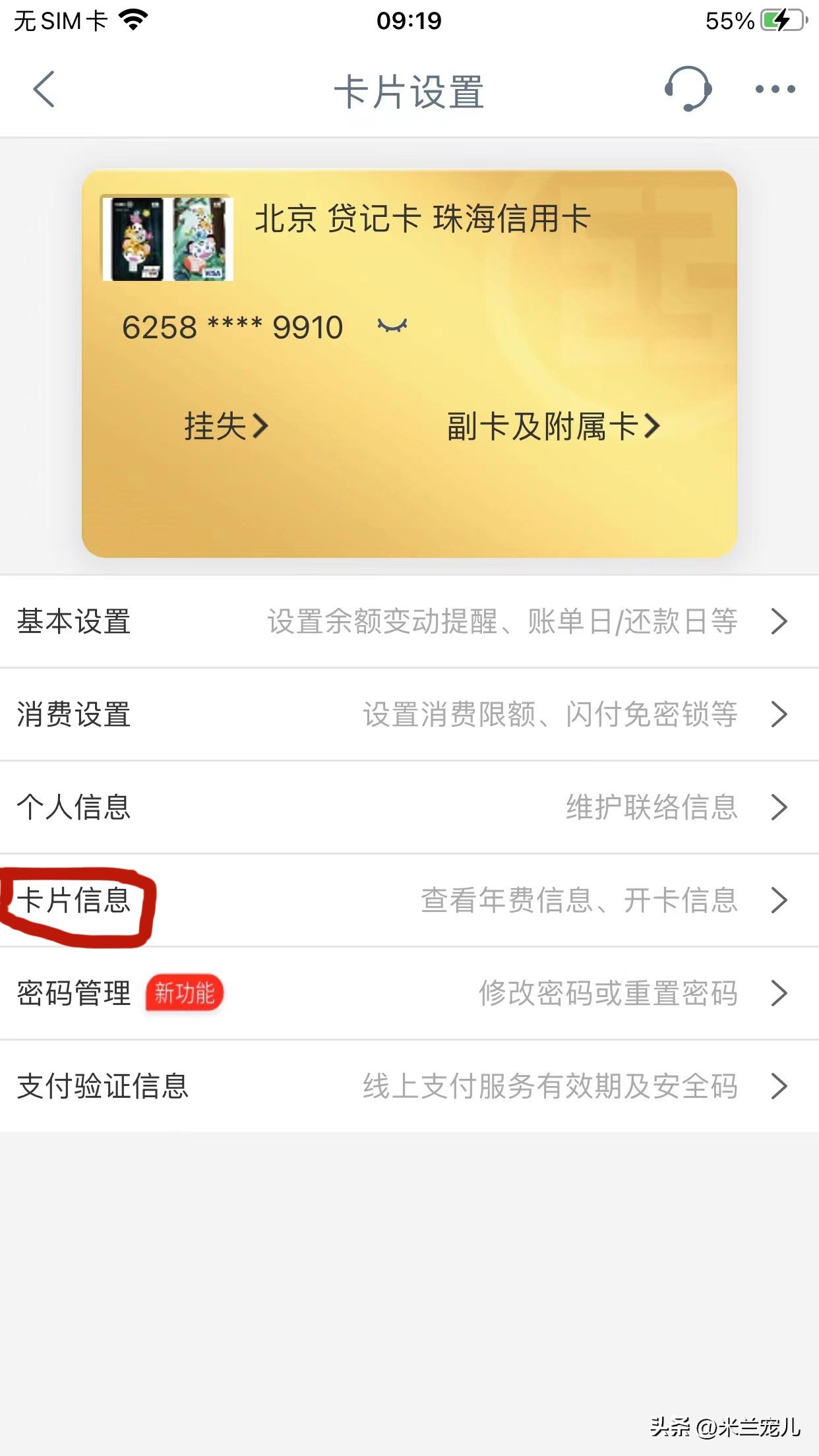The width and height of the screenshot is (819, 1456).
Task: Open 支付验证信息 row
Action: [409, 1087]
